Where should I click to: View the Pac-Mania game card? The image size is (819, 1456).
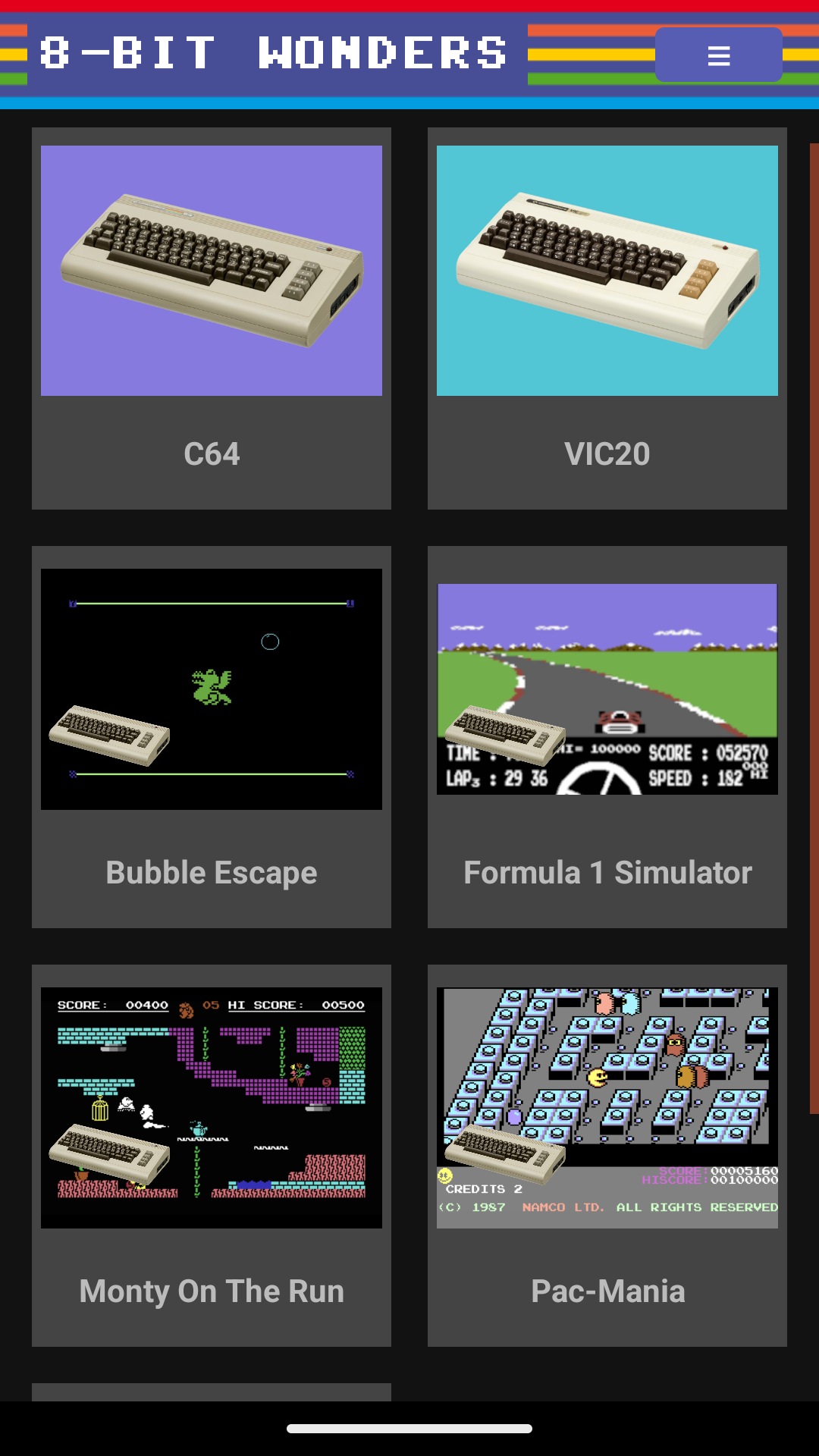pos(607,1155)
